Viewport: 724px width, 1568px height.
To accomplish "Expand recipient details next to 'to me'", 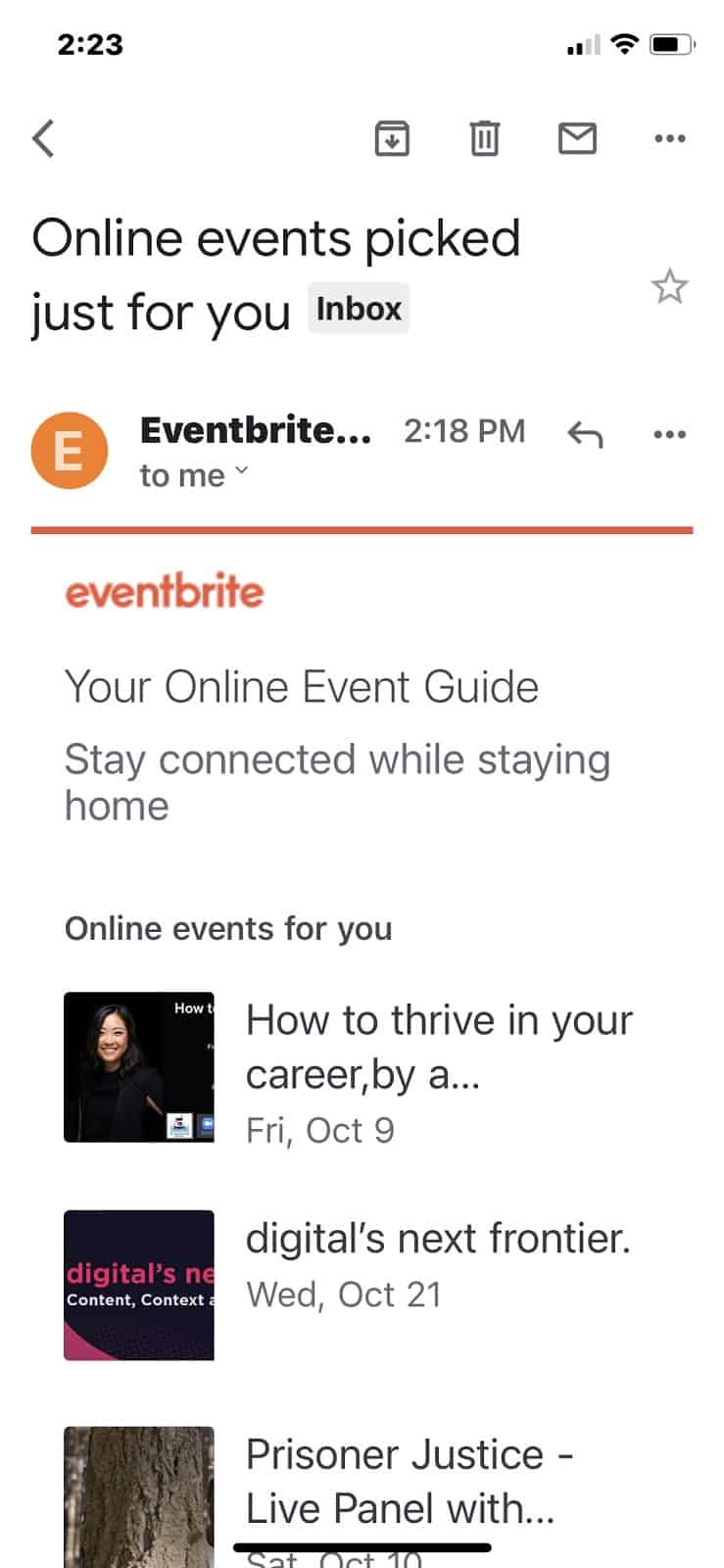I will 241,473.
